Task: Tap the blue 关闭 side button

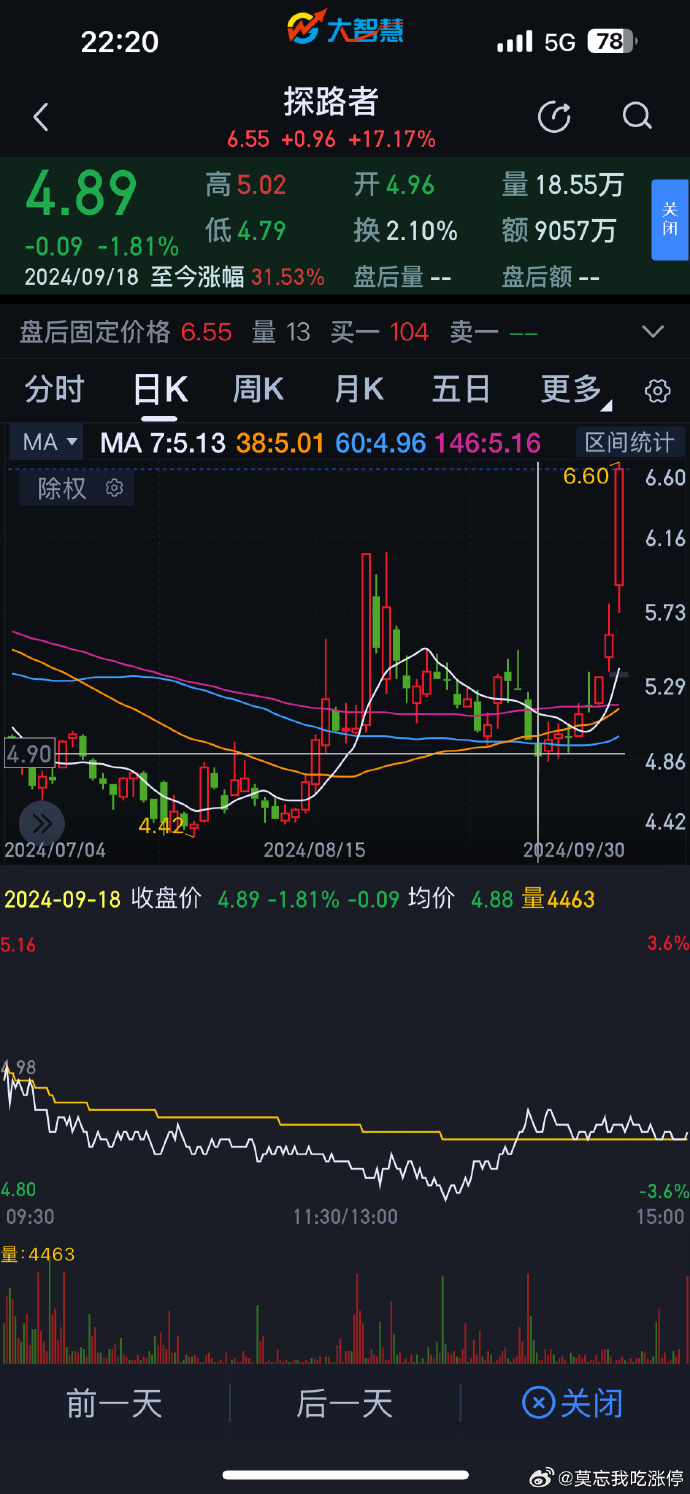Action: (x=669, y=220)
